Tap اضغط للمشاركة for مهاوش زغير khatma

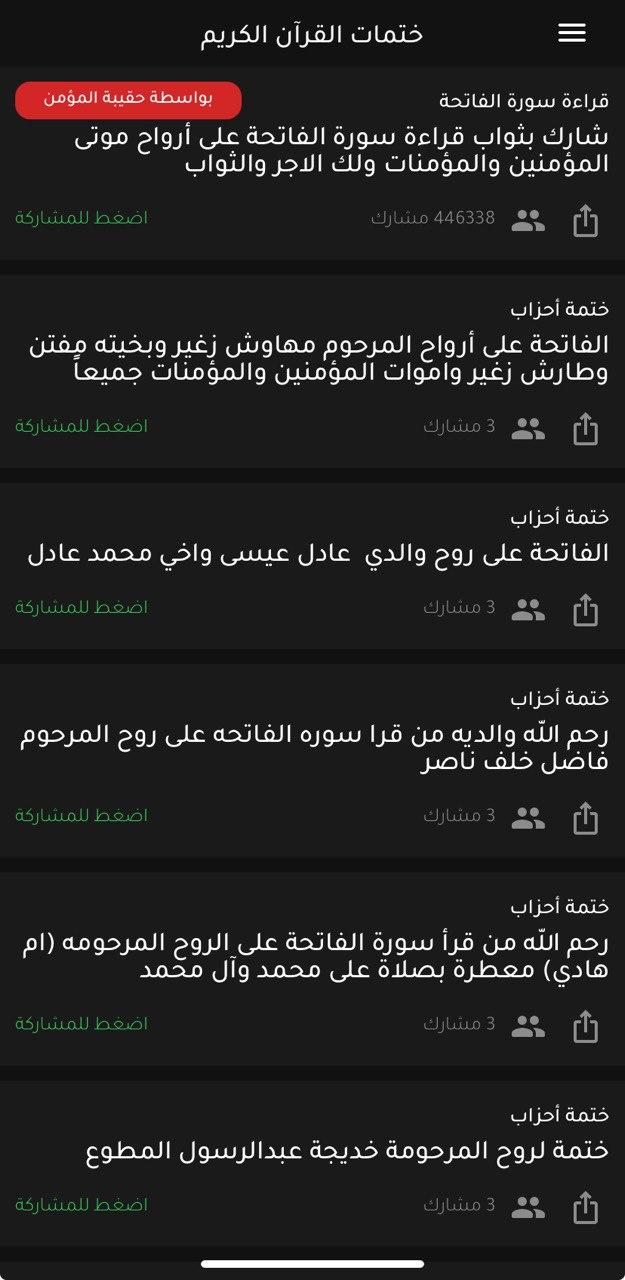[x=81, y=427]
